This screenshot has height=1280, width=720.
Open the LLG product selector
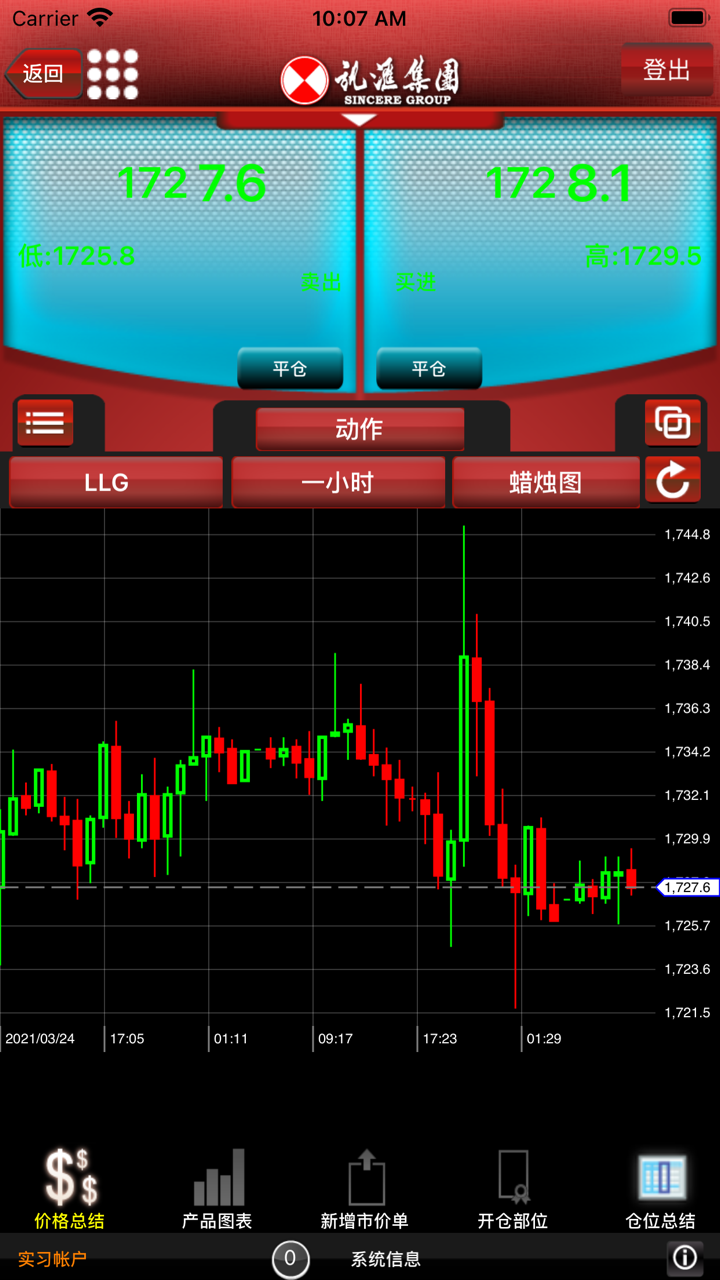point(116,483)
